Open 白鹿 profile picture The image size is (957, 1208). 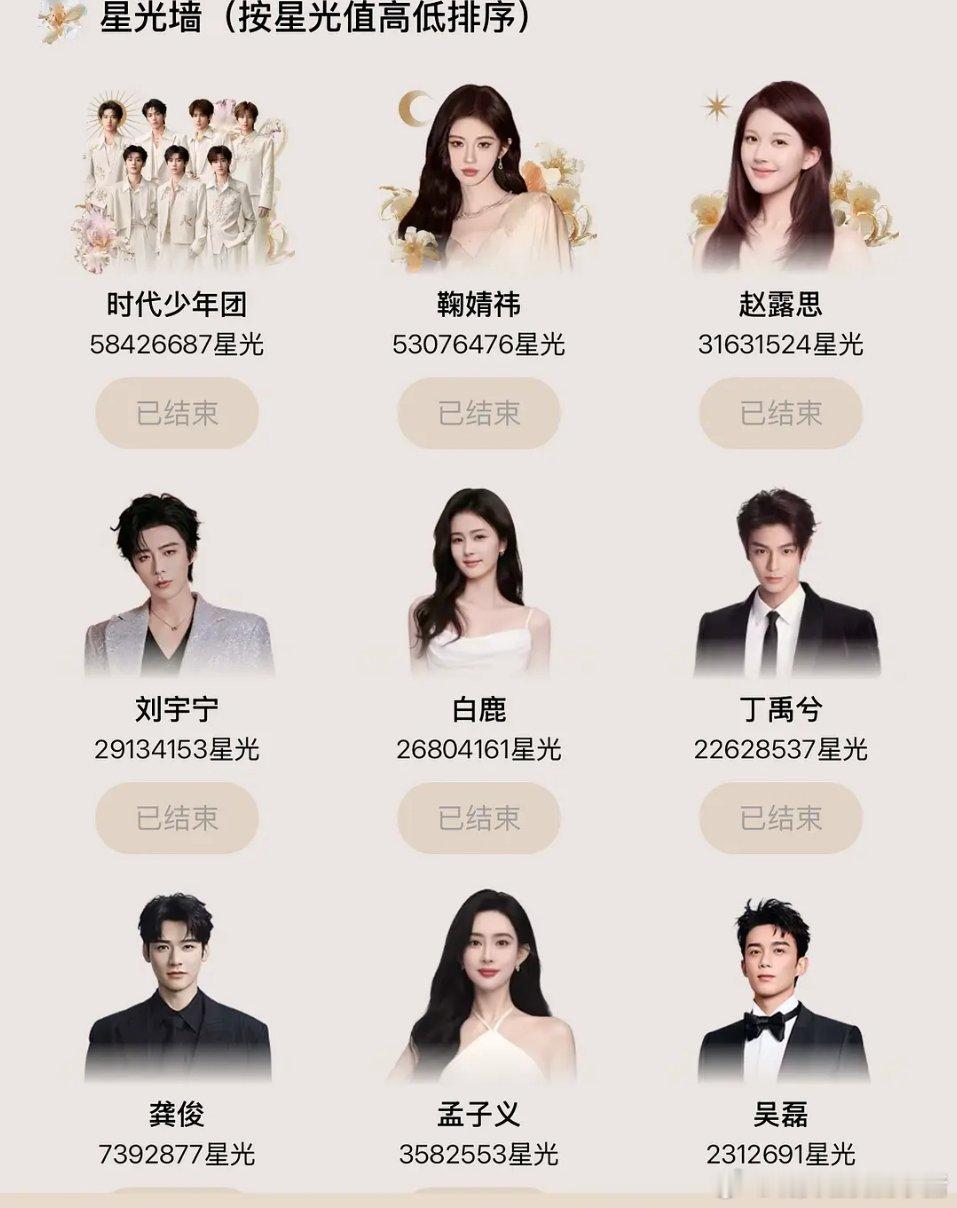(x=478, y=580)
